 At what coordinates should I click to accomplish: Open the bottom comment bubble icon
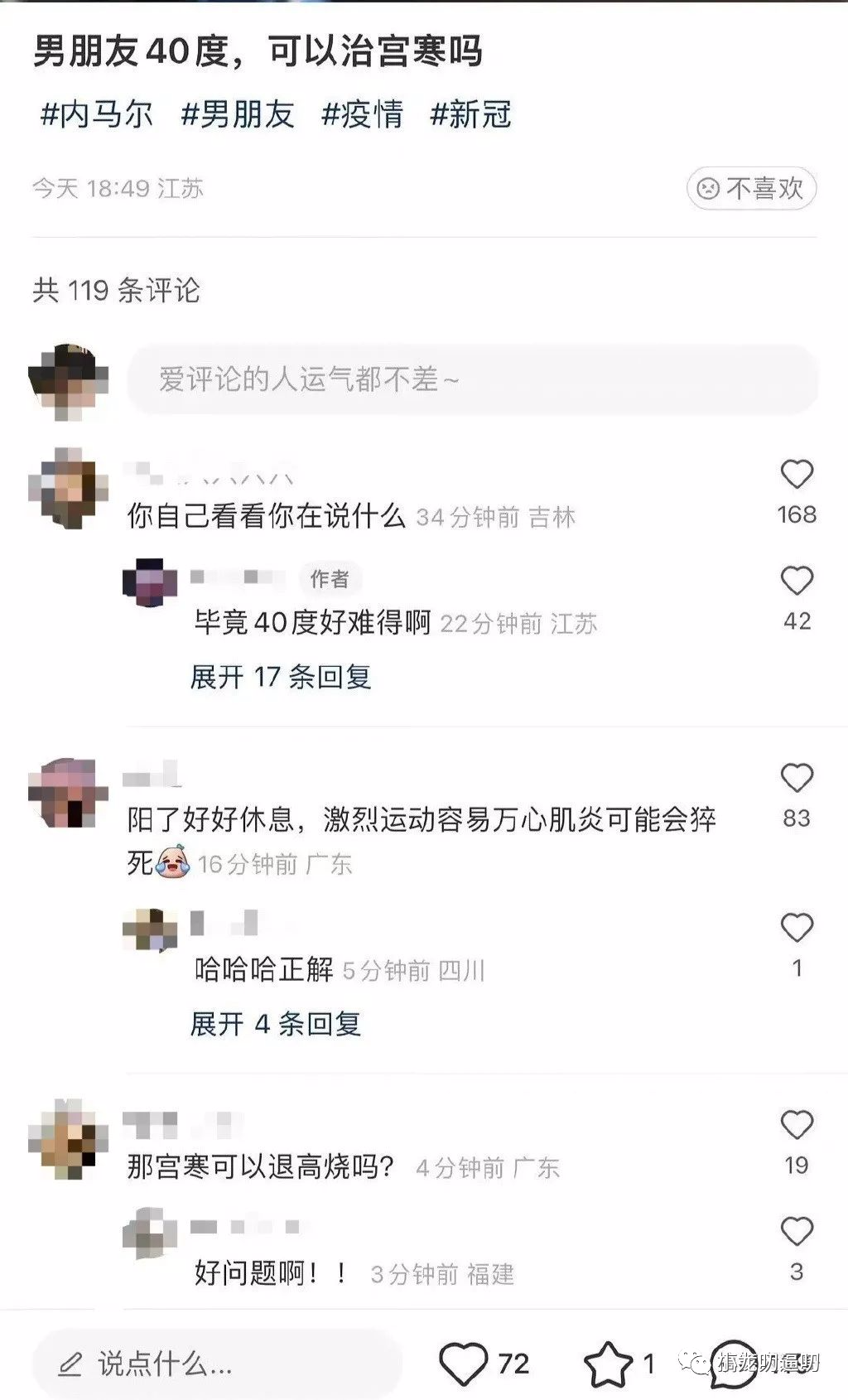coord(734,1364)
